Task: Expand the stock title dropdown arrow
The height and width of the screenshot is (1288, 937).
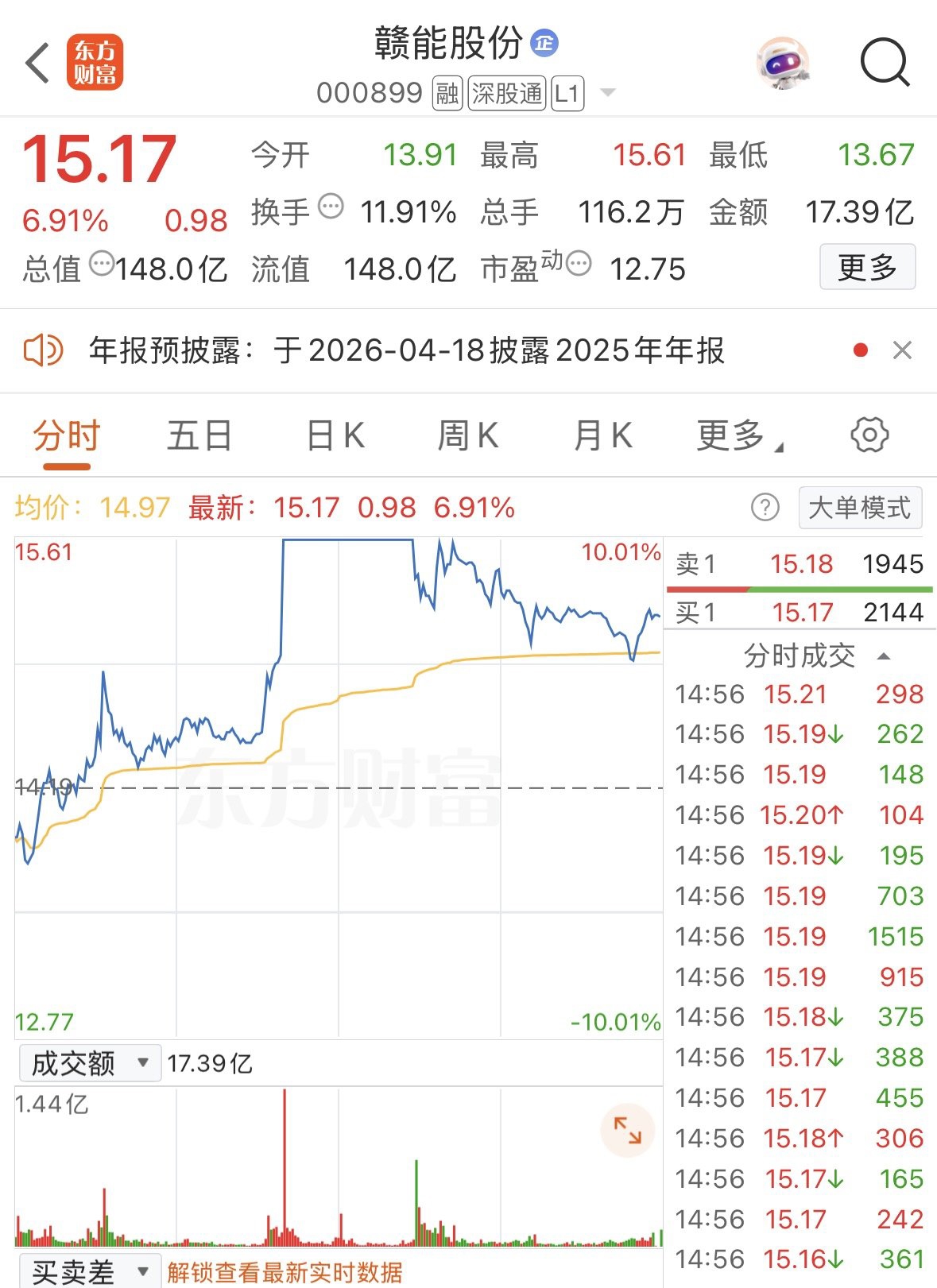Action: click(x=608, y=93)
